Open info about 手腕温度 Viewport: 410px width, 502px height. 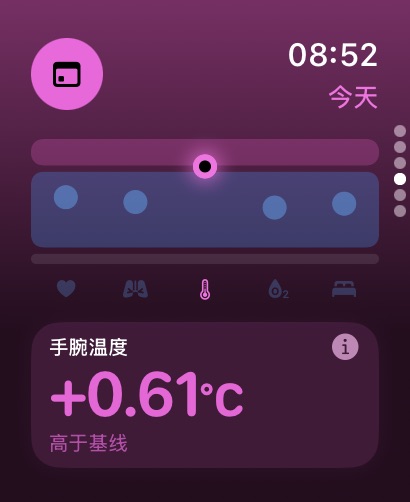345,347
